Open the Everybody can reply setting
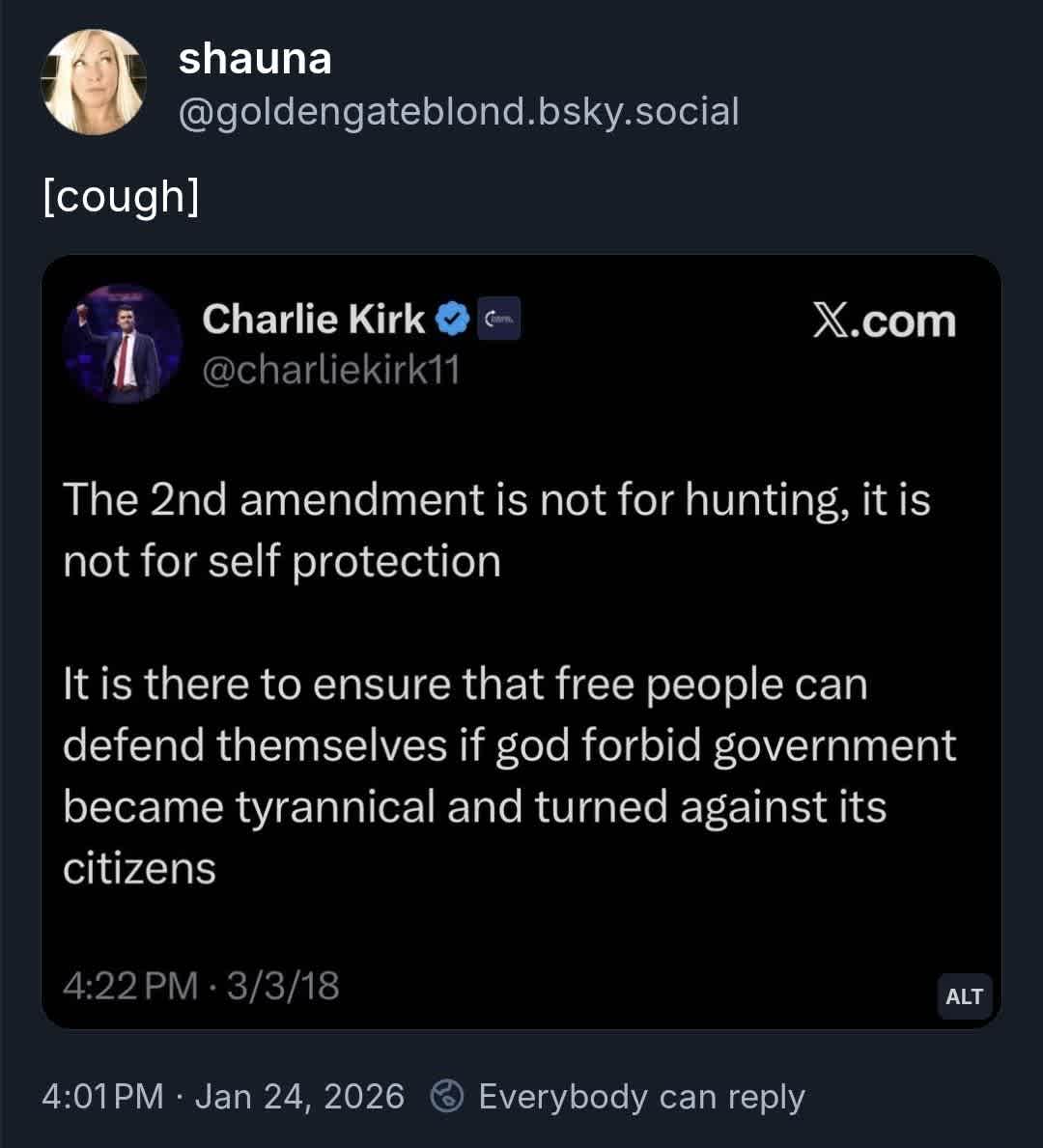Screen dimensions: 1043x1148 pos(618,1097)
